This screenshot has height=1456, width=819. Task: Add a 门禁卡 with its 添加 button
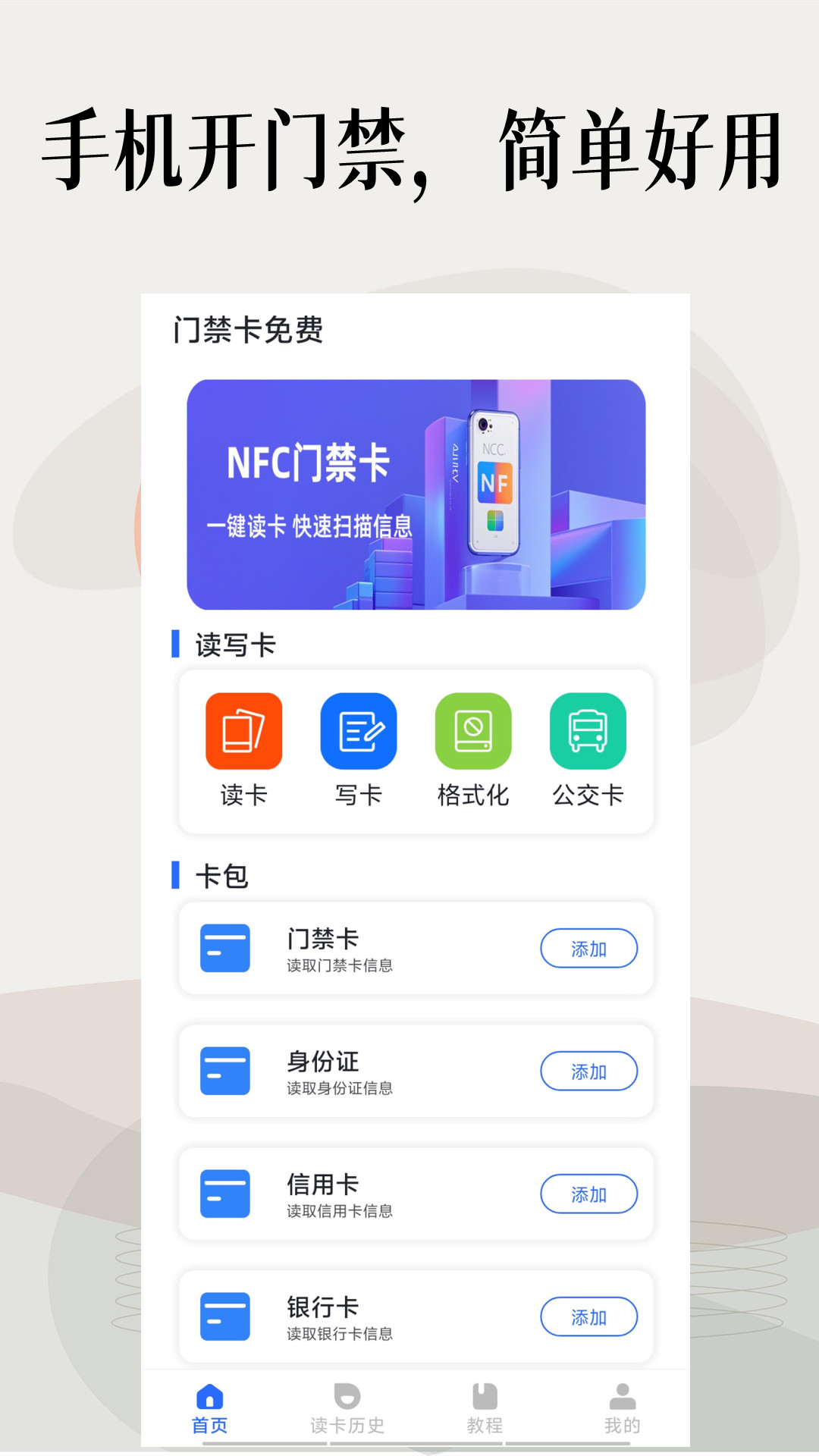click(589, 948)
